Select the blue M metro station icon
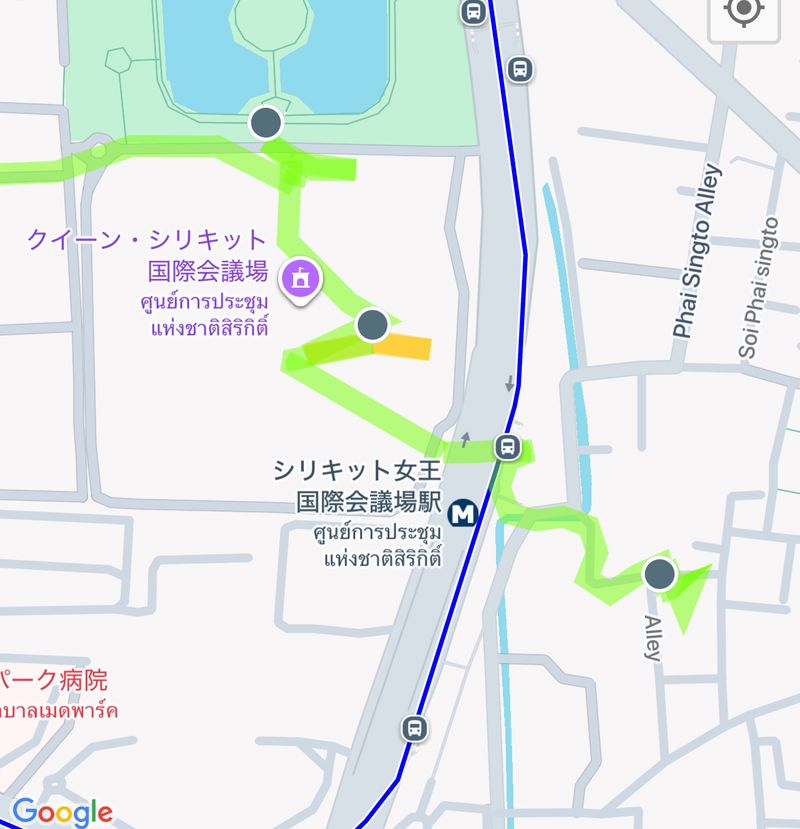Screen dimensions: 800x829 [462, 514]
